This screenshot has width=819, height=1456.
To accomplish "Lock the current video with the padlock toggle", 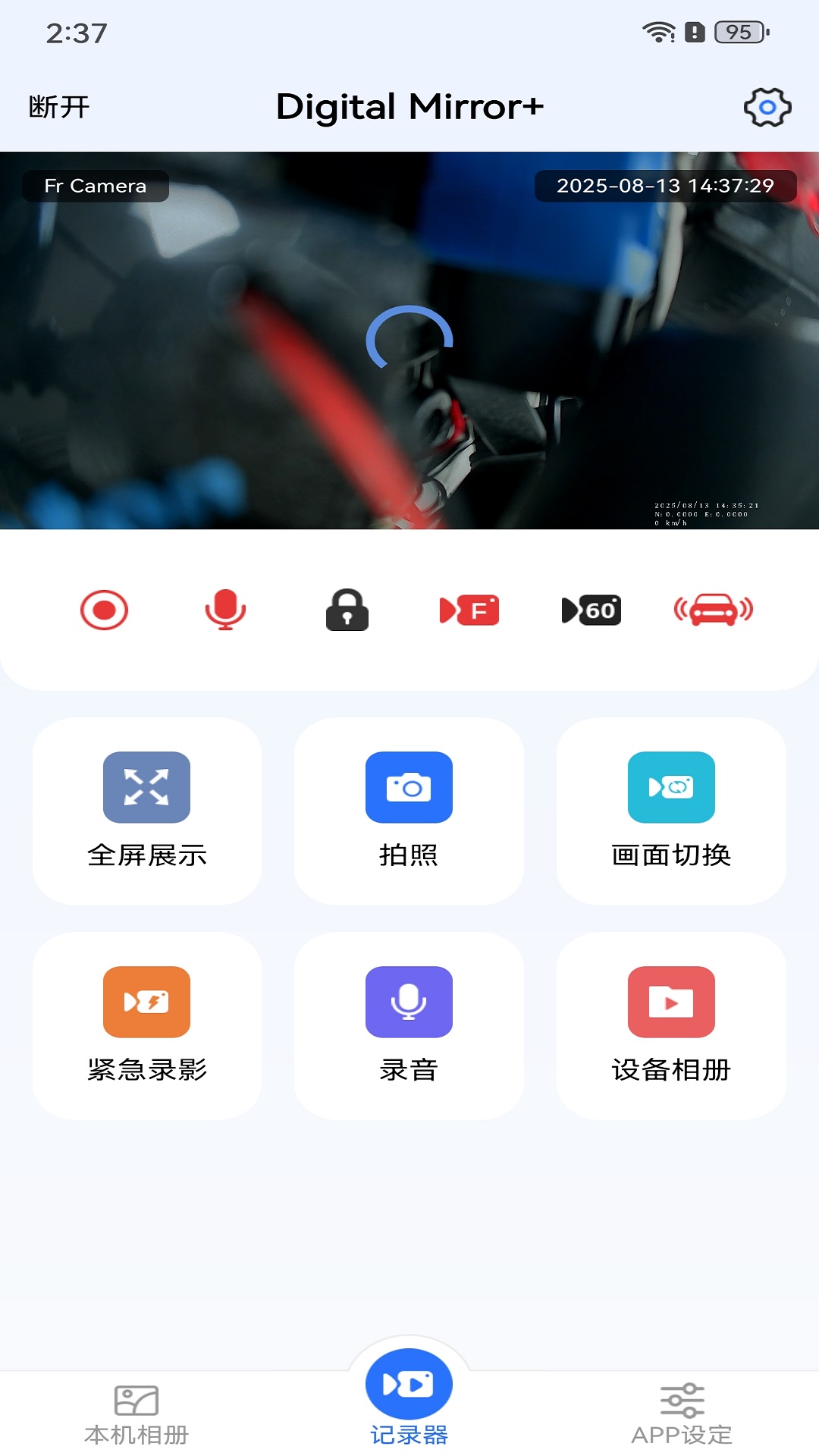I will coord(347,610).
